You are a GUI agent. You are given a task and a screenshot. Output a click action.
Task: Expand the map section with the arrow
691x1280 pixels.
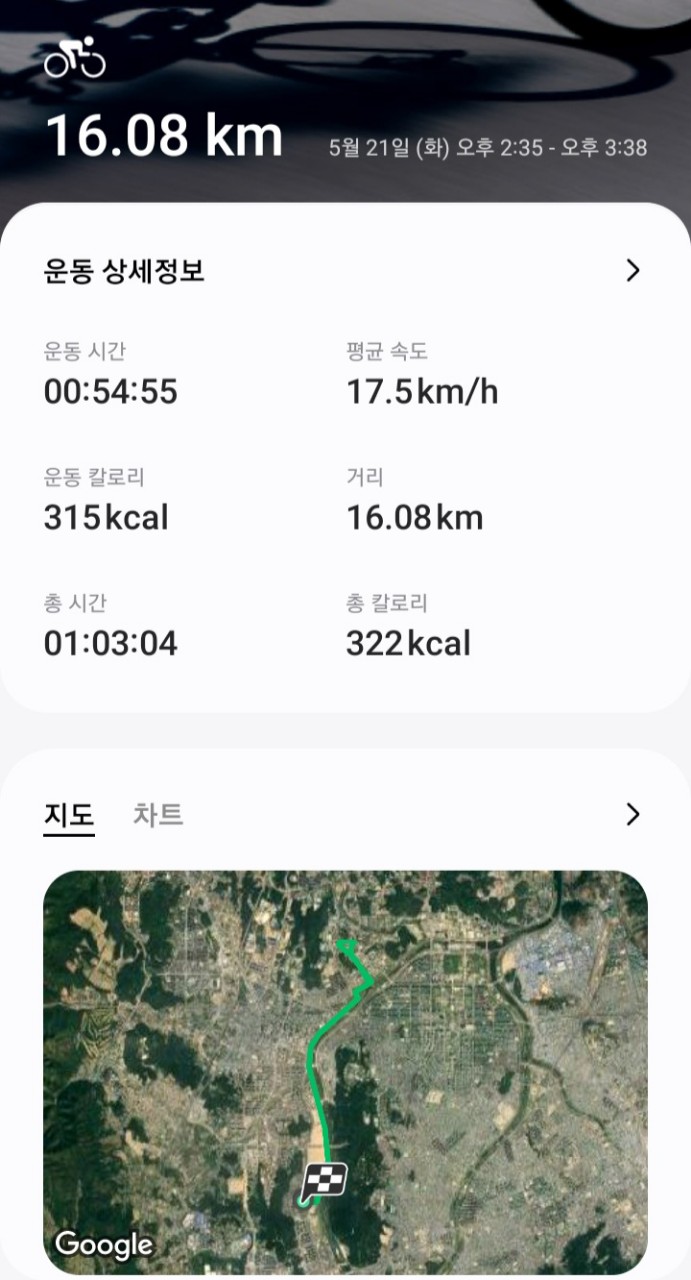(632, 815)
